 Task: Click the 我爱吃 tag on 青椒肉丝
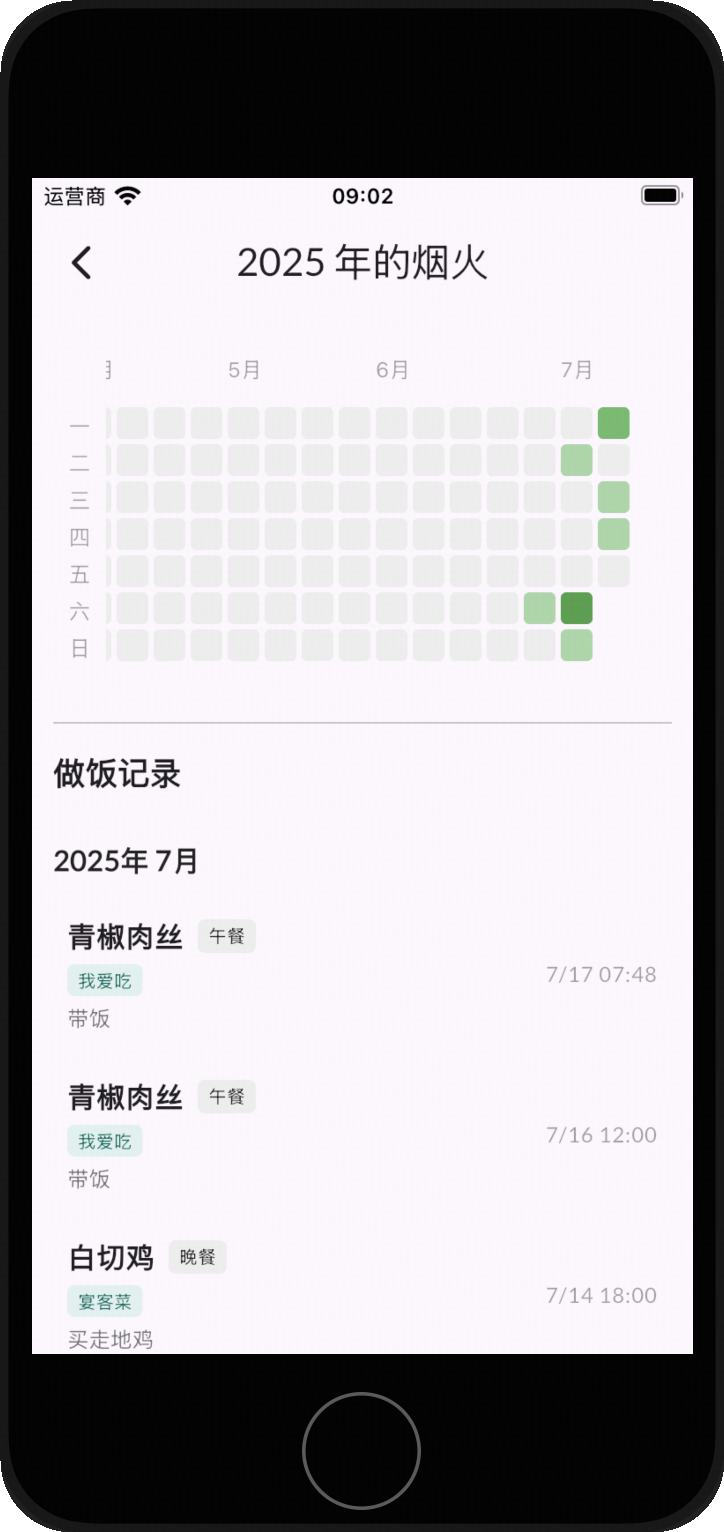point(105,980)
